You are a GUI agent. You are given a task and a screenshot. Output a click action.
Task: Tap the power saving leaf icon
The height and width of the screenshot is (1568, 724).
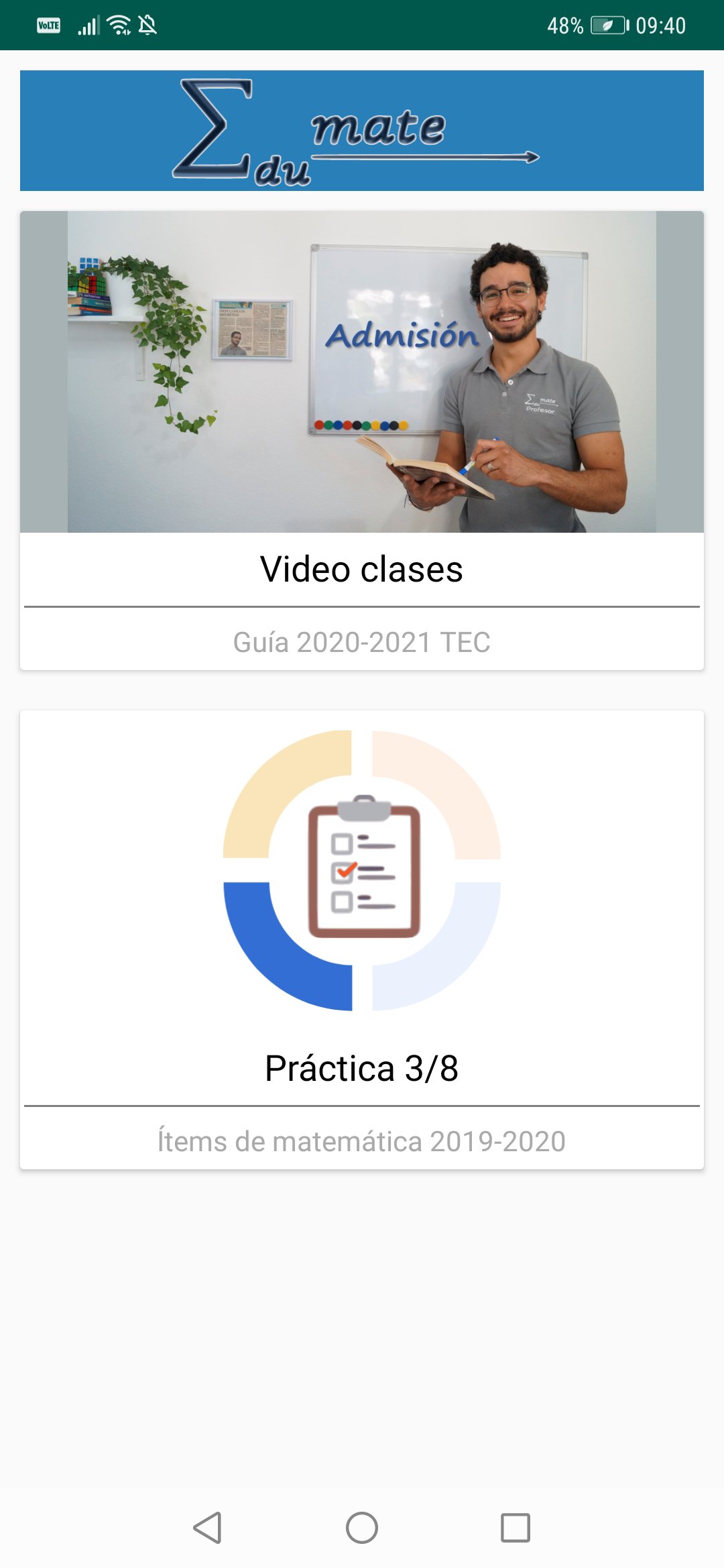tap(607, 24)
